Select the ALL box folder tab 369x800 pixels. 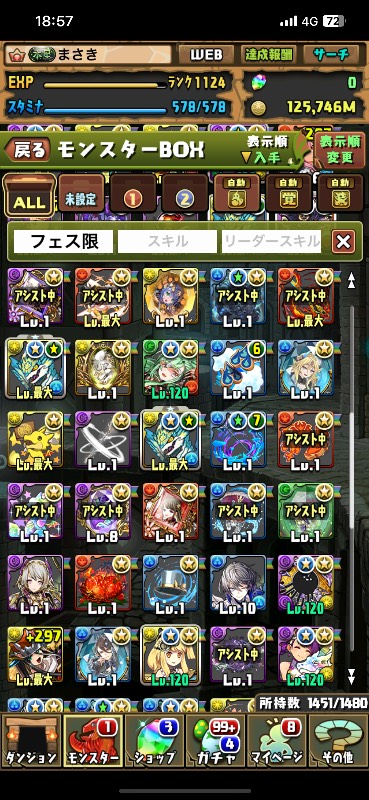coord(29,195)
